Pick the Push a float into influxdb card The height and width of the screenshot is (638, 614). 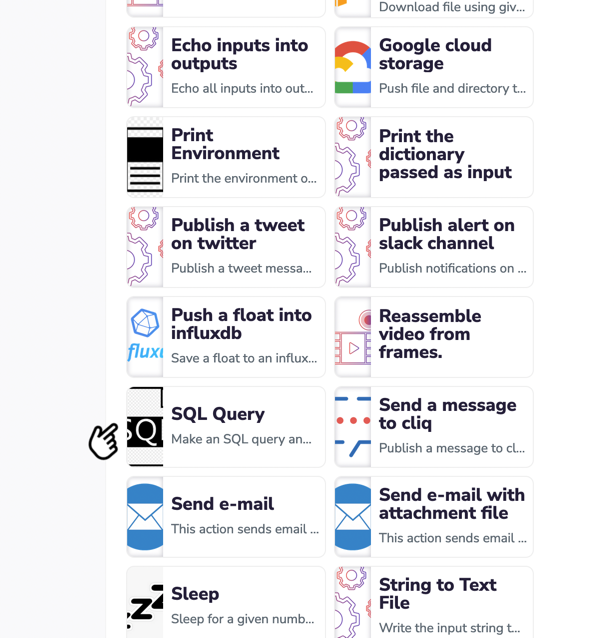[226, 337]
